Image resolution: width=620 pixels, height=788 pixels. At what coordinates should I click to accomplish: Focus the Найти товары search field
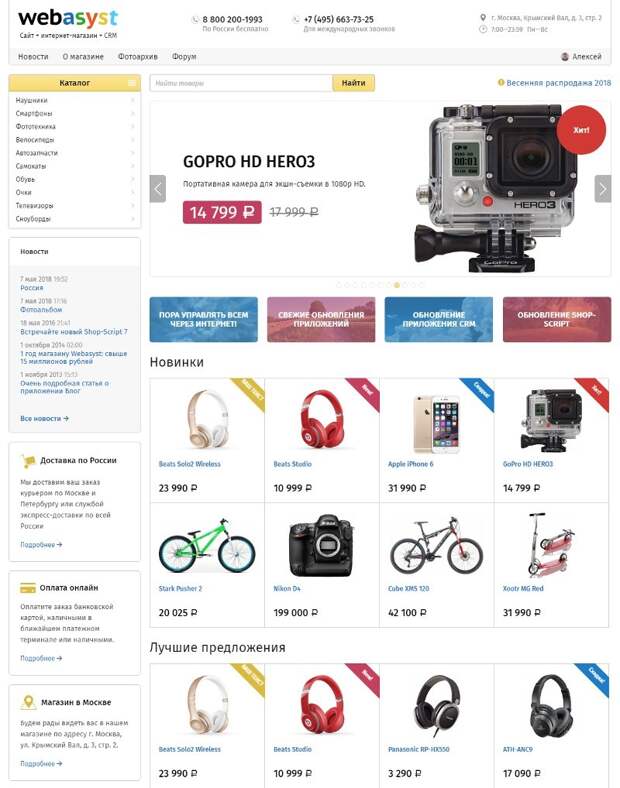coord(240,83)
